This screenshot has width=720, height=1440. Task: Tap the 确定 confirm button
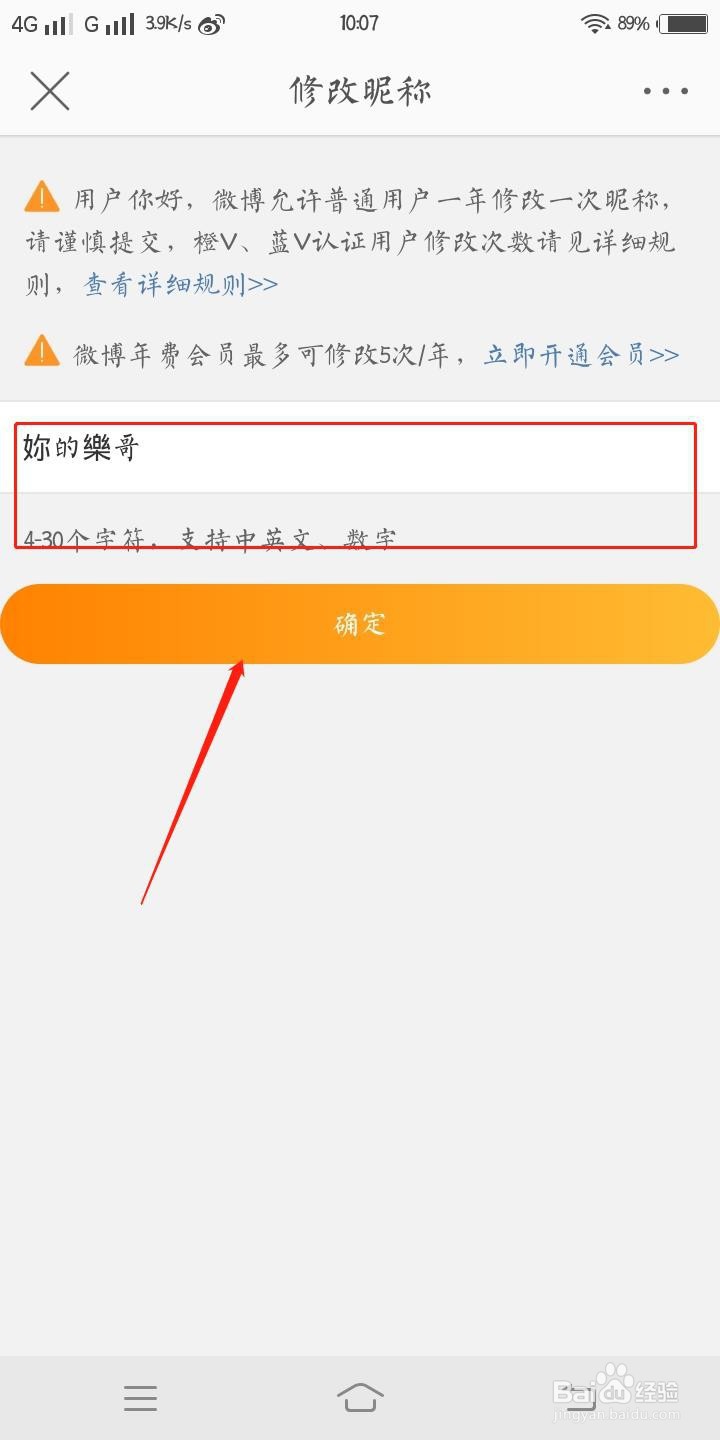360,623
